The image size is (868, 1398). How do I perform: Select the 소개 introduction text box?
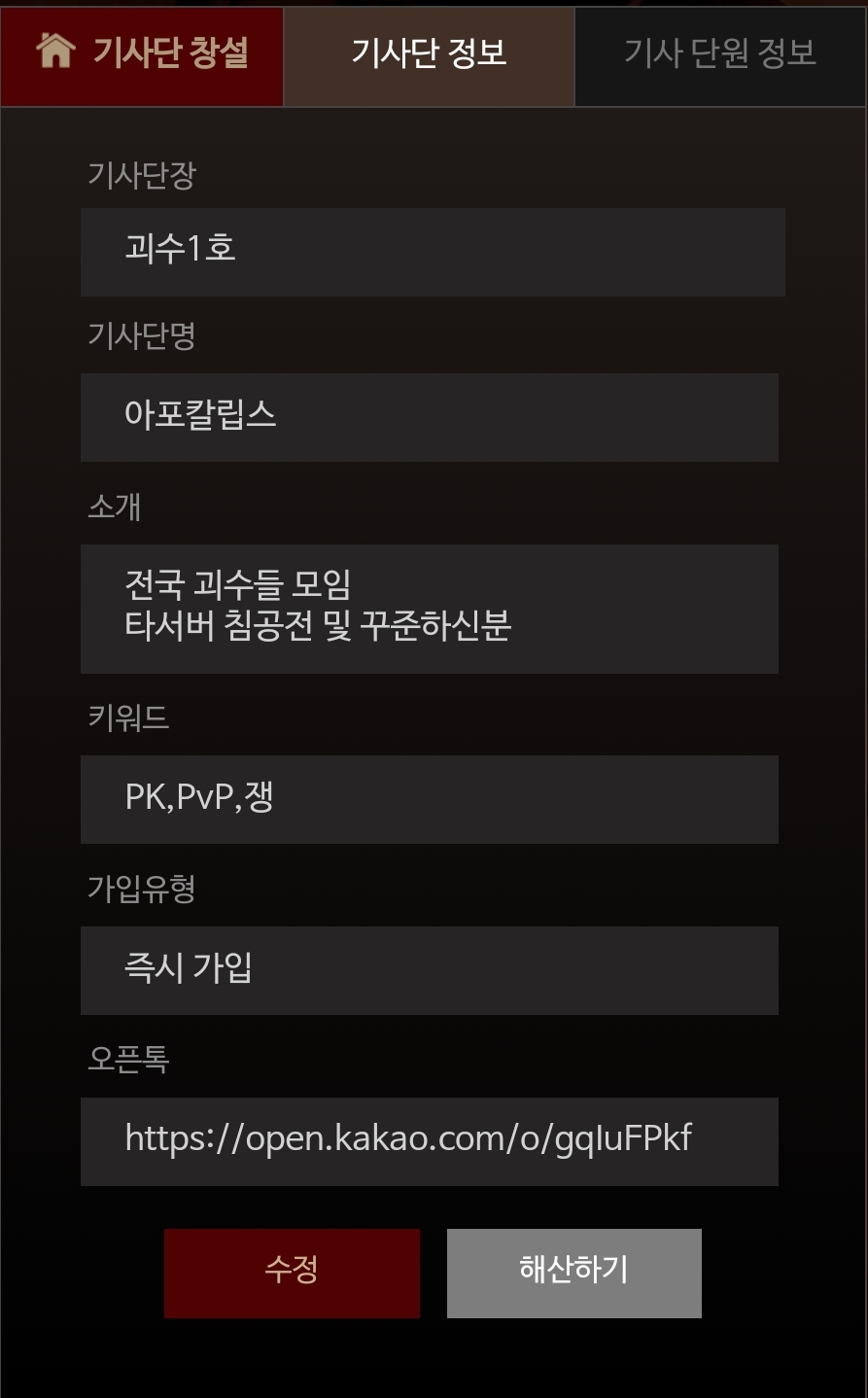pyautogui.click(x=429, y=609)
